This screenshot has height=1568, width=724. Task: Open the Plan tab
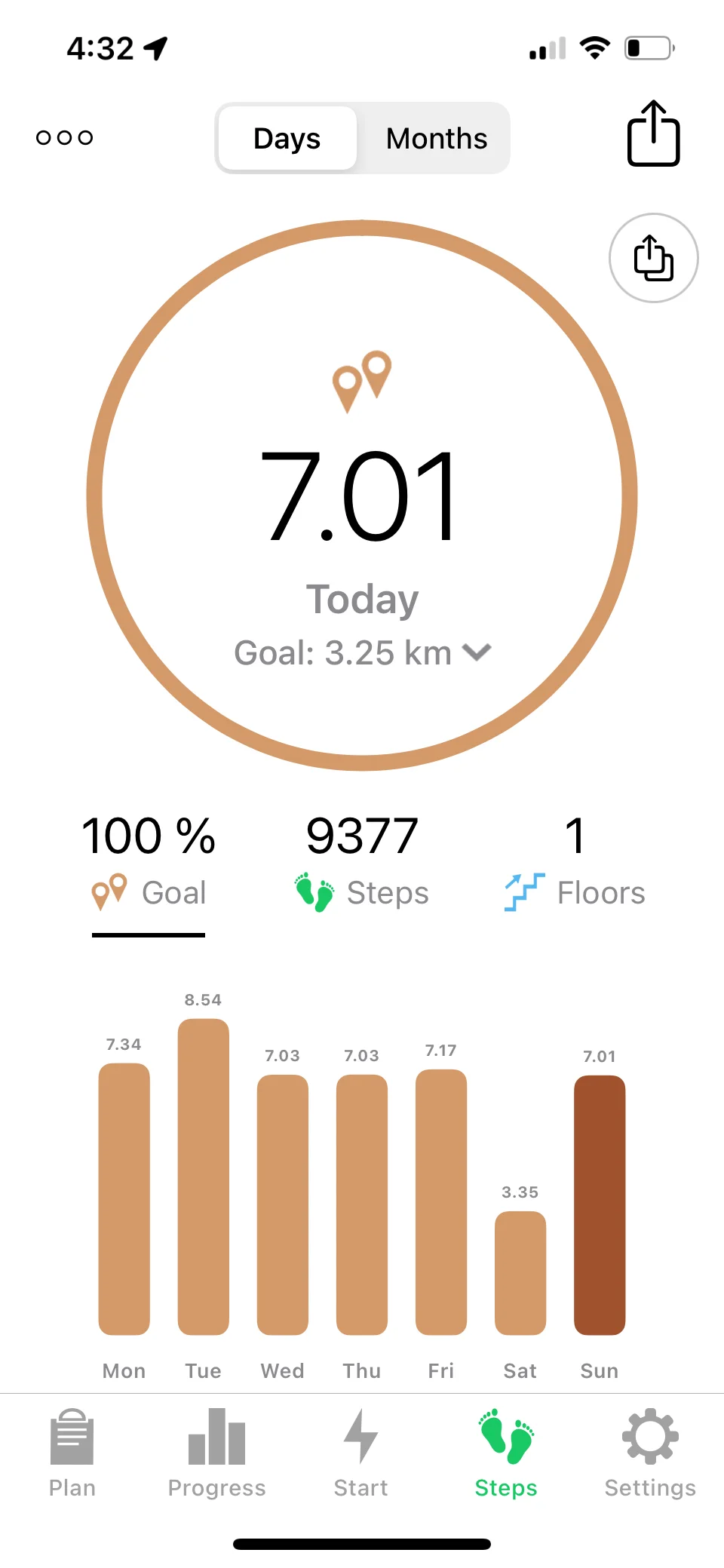click(72, 1453)
